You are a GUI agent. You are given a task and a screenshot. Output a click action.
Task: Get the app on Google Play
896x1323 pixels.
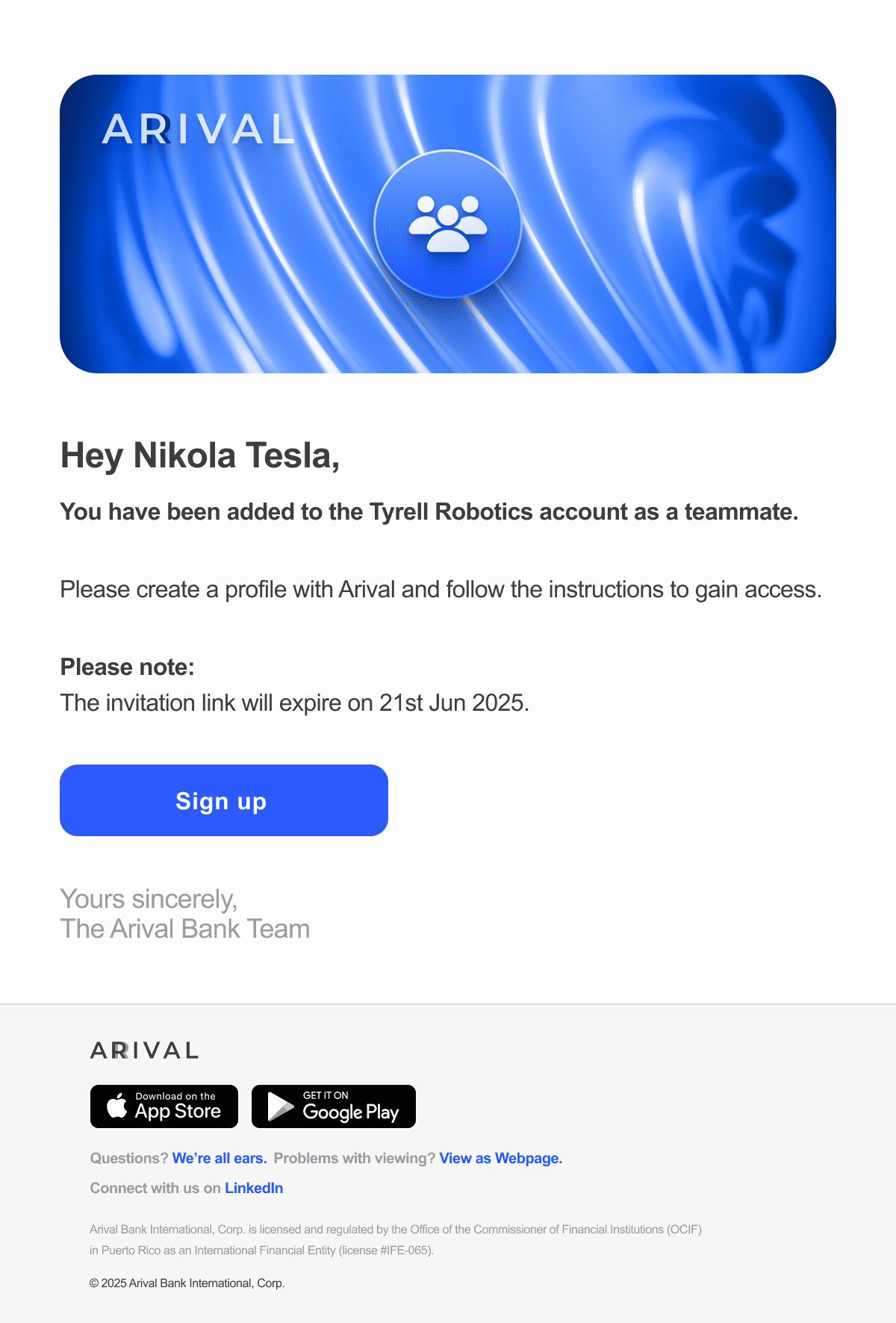tap(334, 1106)
